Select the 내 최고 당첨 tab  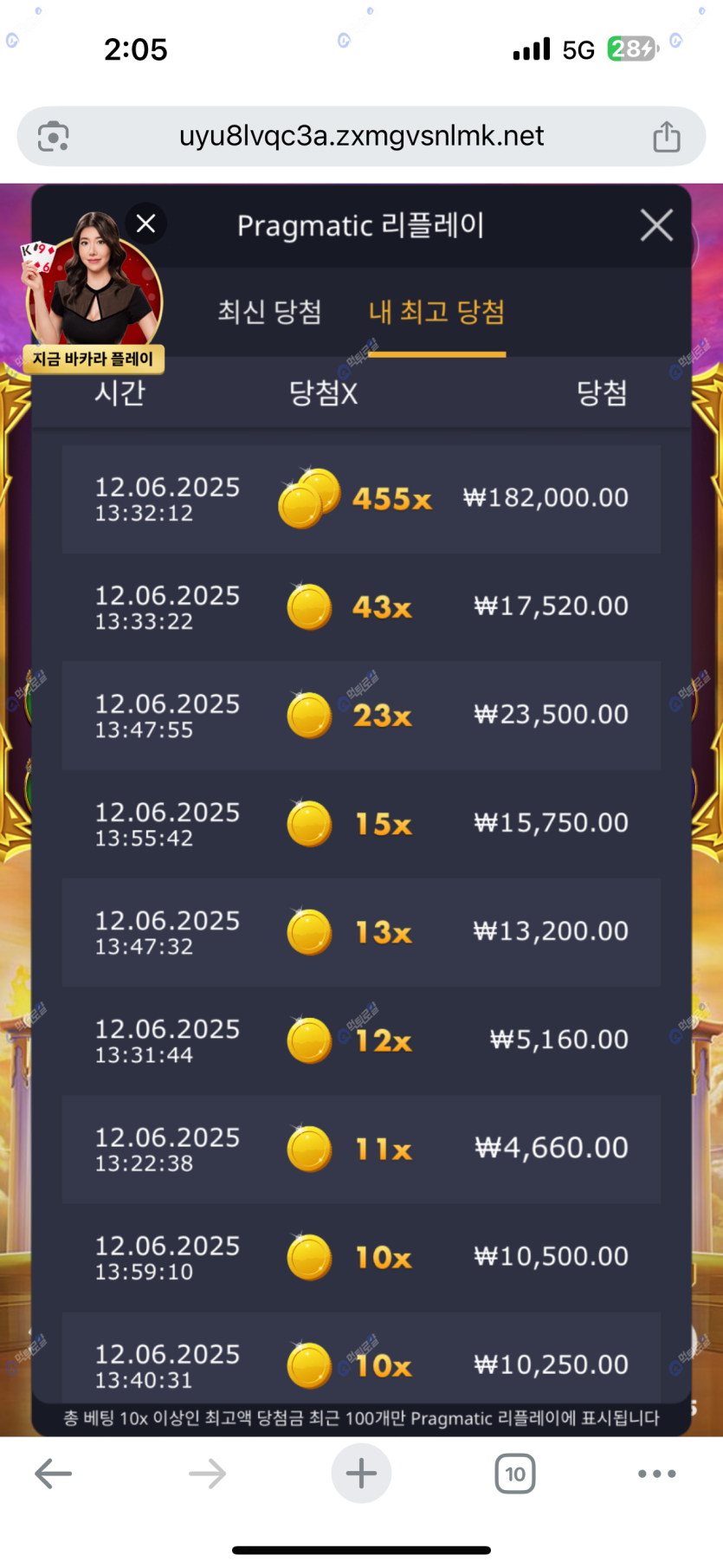[436, 312]
